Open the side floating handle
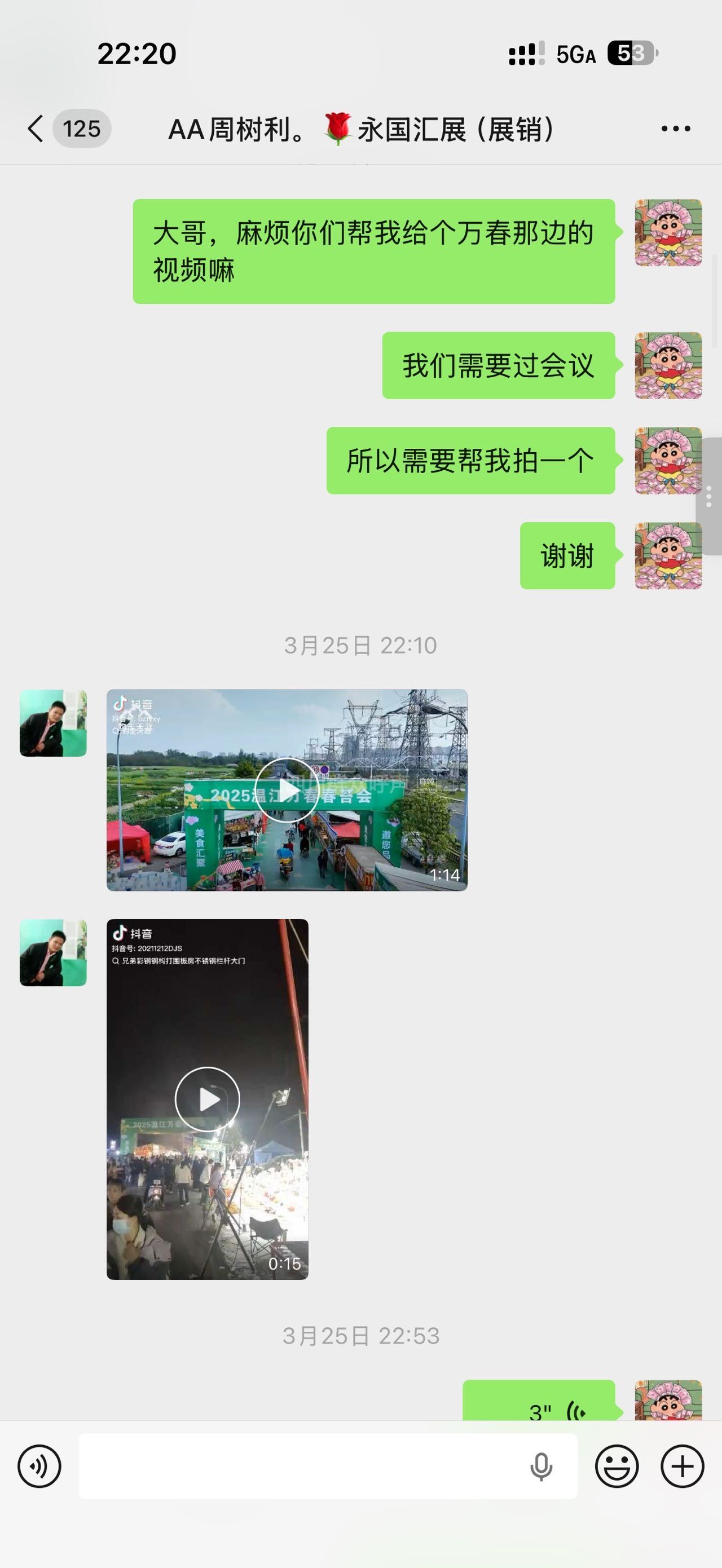 pyautogui.click(x=709, y=496)
